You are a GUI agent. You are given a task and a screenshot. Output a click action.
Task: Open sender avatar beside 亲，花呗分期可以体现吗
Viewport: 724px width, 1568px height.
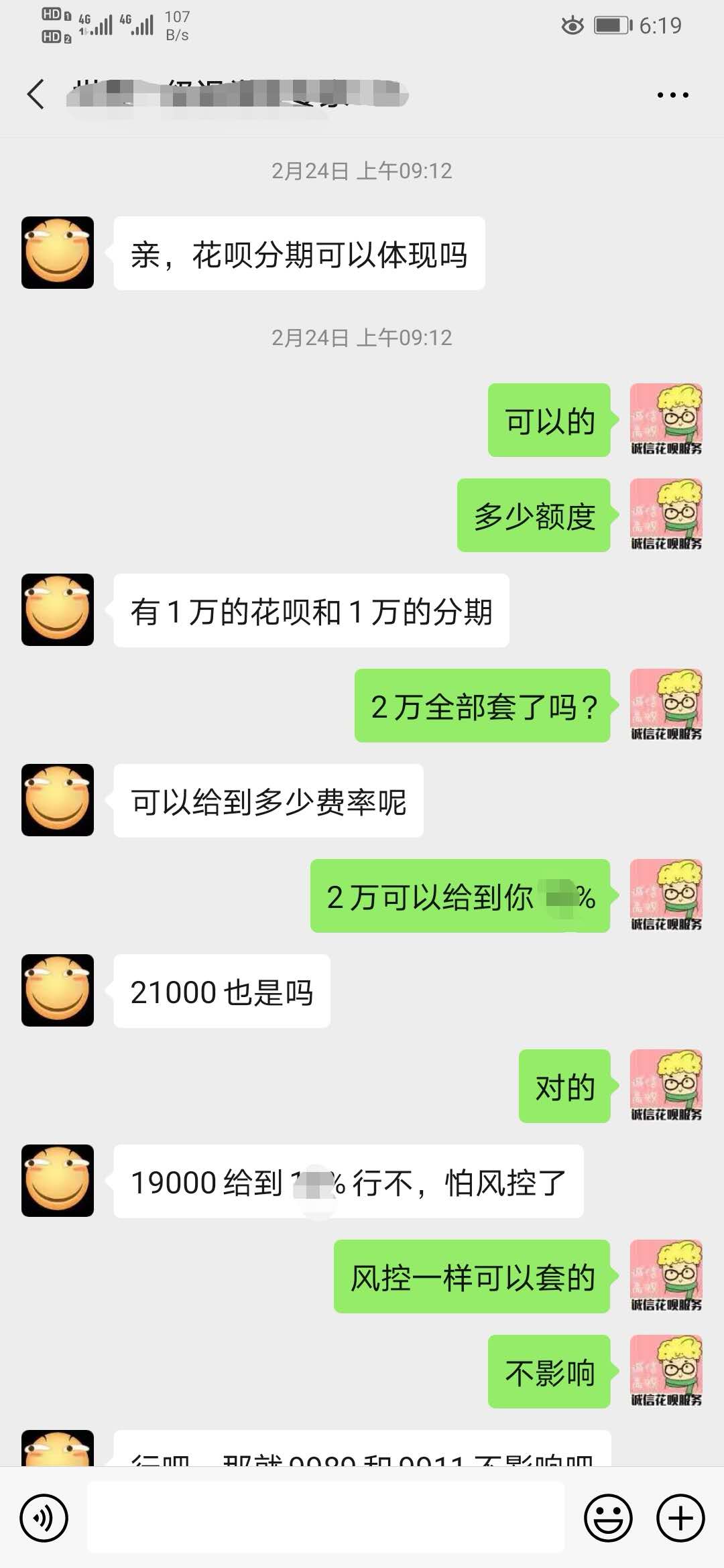tap(58, 253)
